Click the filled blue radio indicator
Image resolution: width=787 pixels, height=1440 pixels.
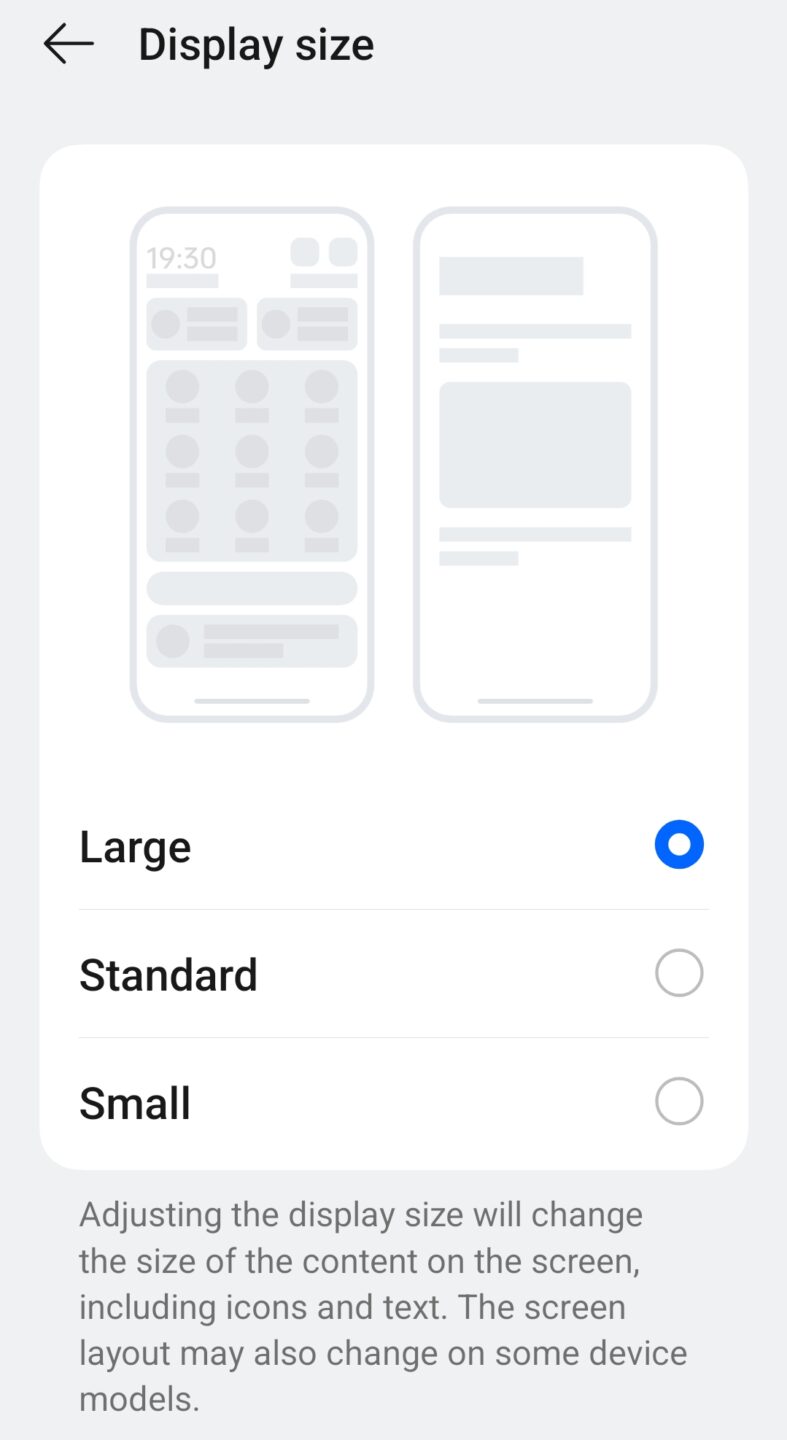679,845
